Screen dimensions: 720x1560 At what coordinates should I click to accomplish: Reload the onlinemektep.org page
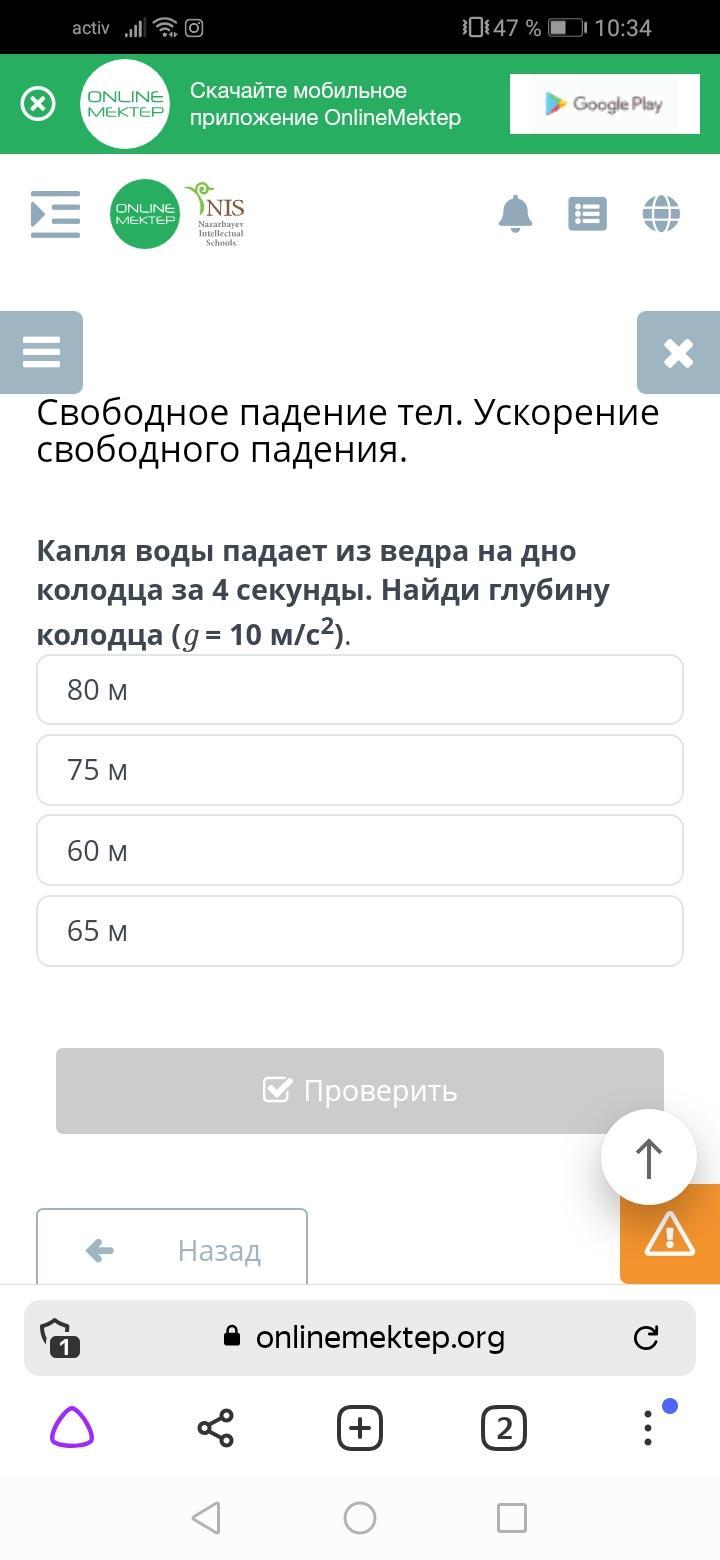click(x=647, y=1337)
